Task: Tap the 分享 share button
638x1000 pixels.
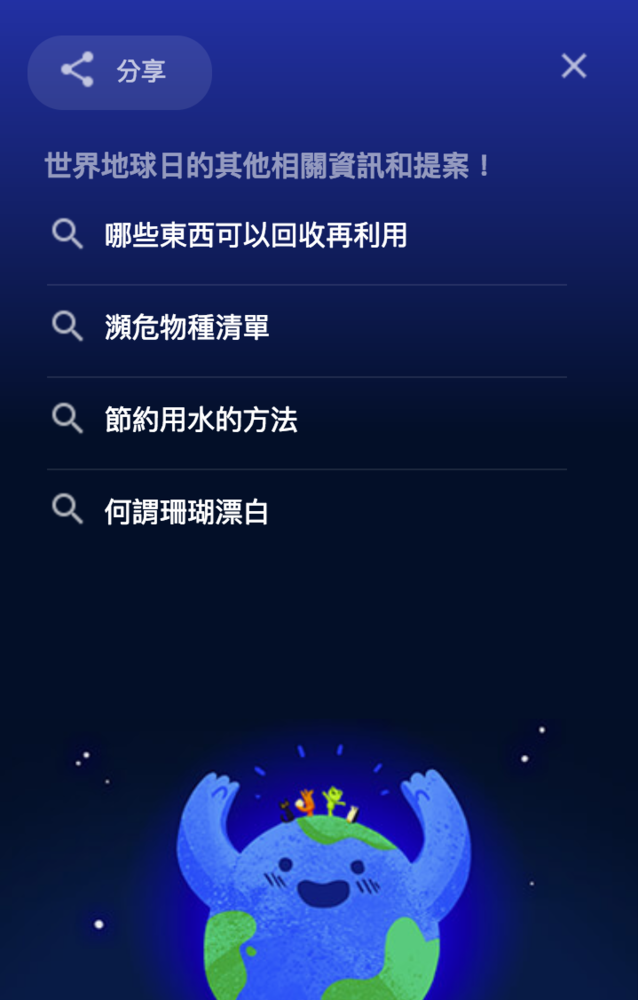Action: (x=119, y=72)
